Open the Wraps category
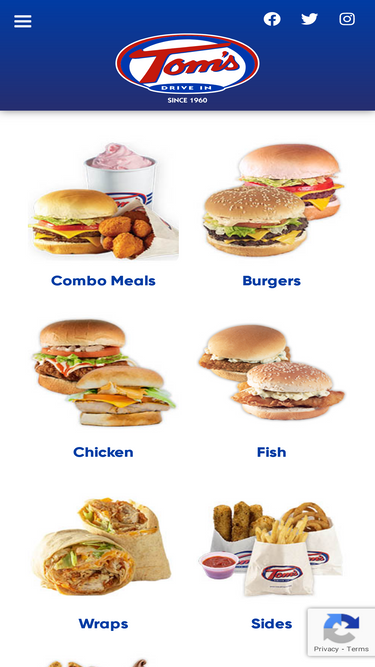Image resolution: width=375 pixels, height=667 pixels. (x=103, y=624)
